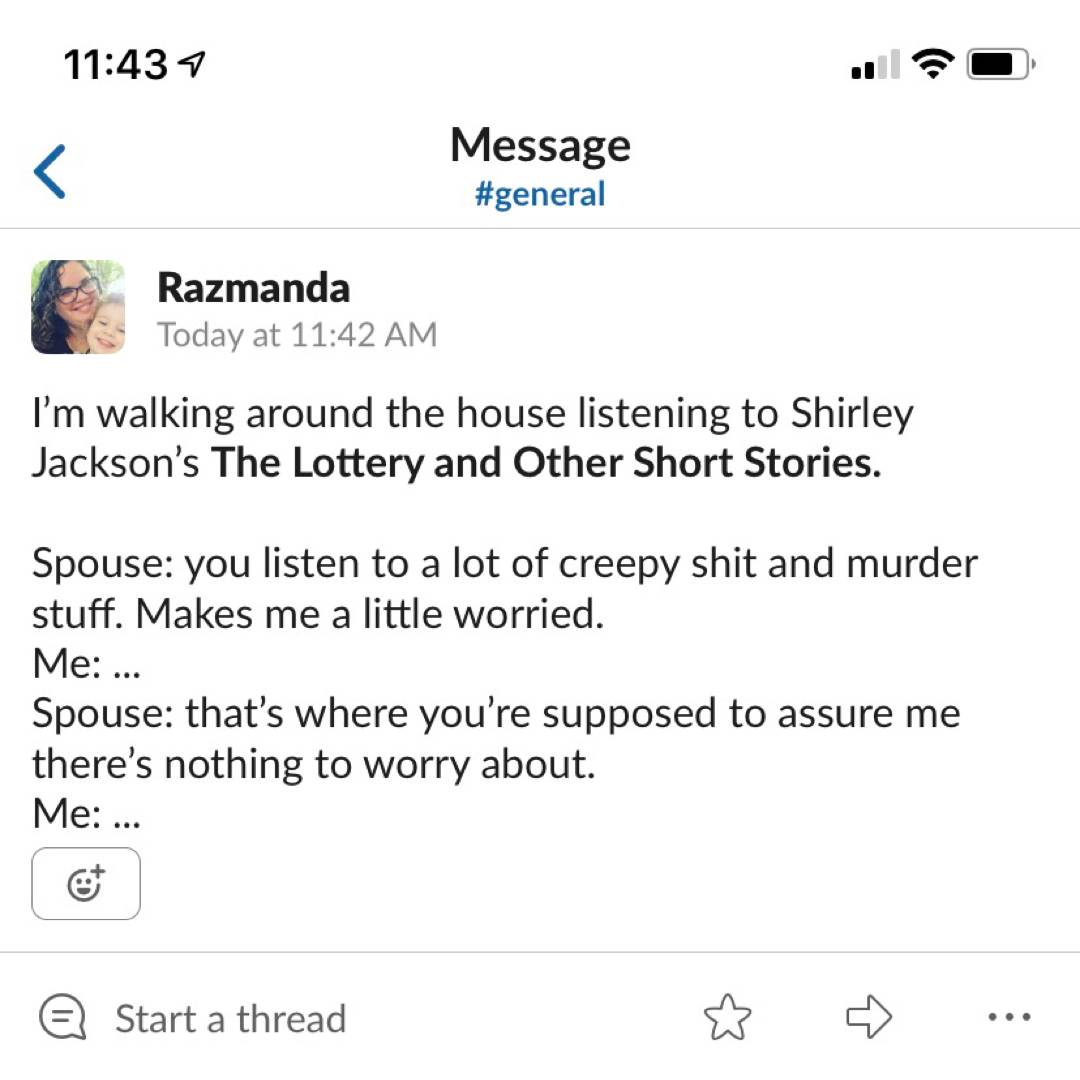View Razmanda's profile picture
The height and width of the screenshot is (1080, 1080).
click(78, 307)
